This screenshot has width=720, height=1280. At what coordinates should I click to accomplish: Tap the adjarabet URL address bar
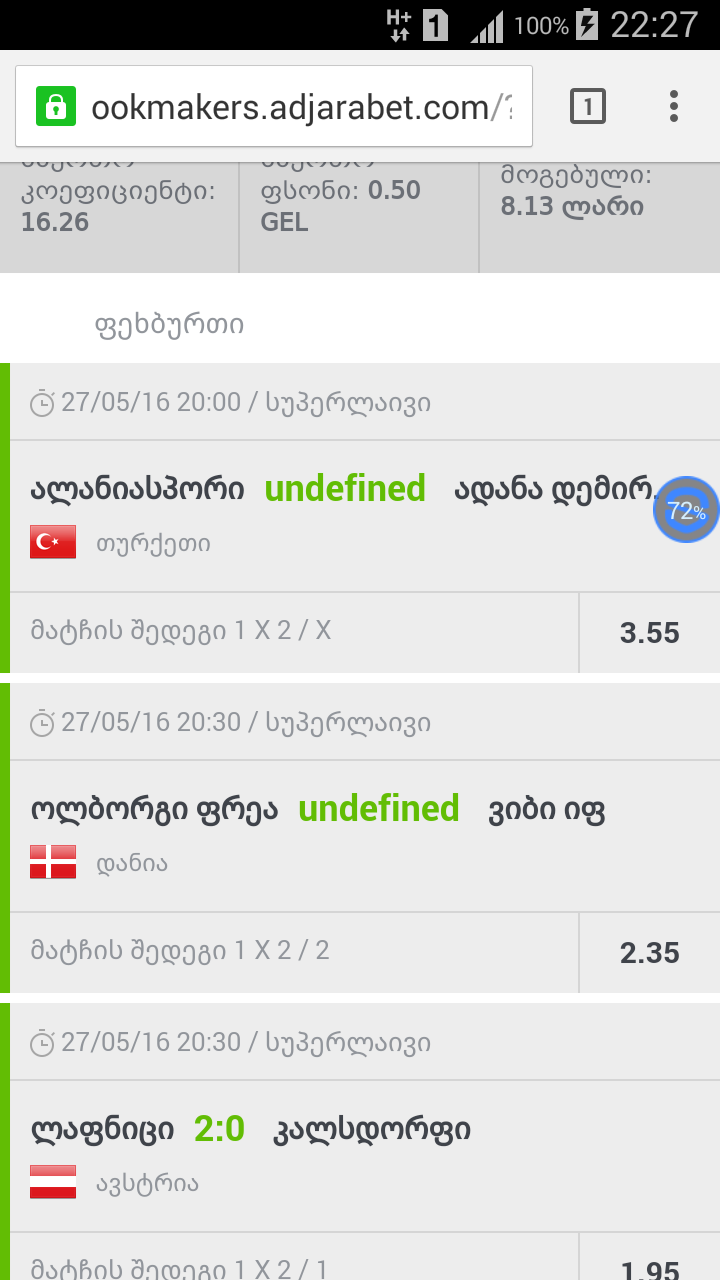click(x=300, y=107)
